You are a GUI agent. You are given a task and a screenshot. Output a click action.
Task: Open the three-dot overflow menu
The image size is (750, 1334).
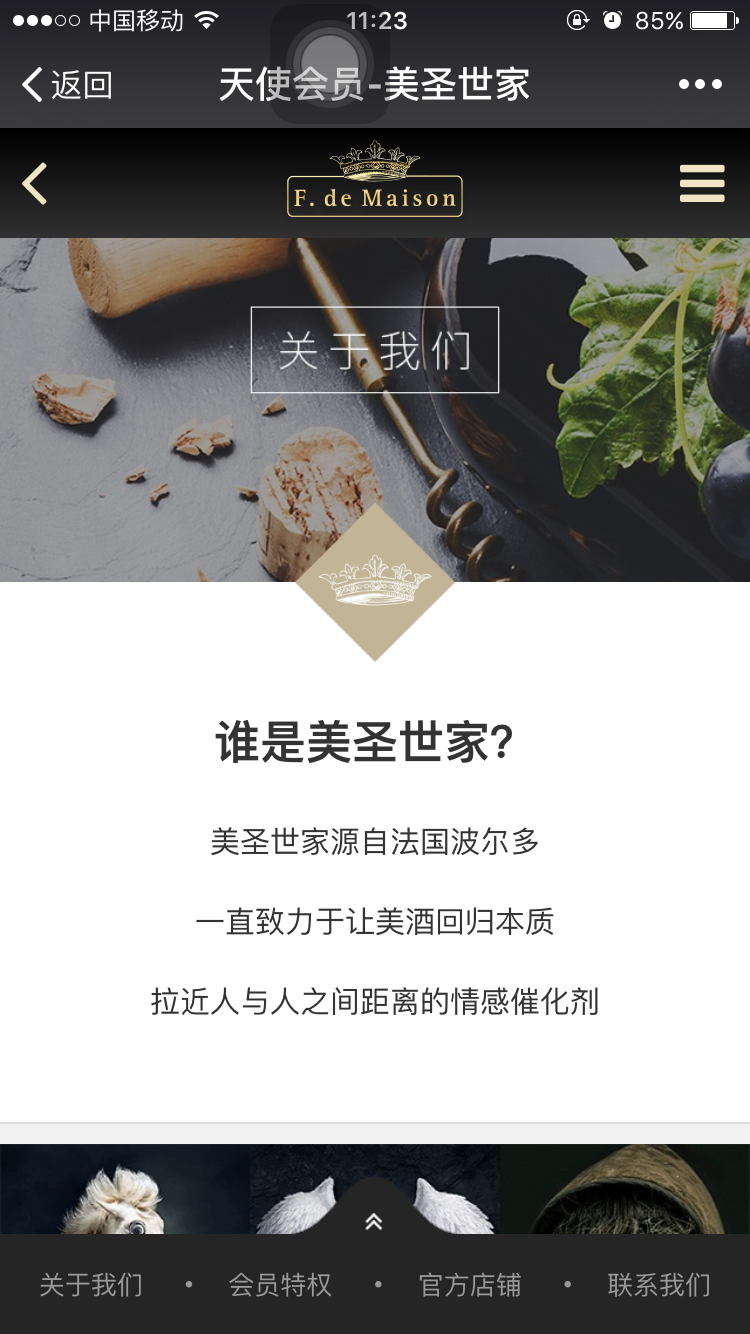click(x=700, y=85)
